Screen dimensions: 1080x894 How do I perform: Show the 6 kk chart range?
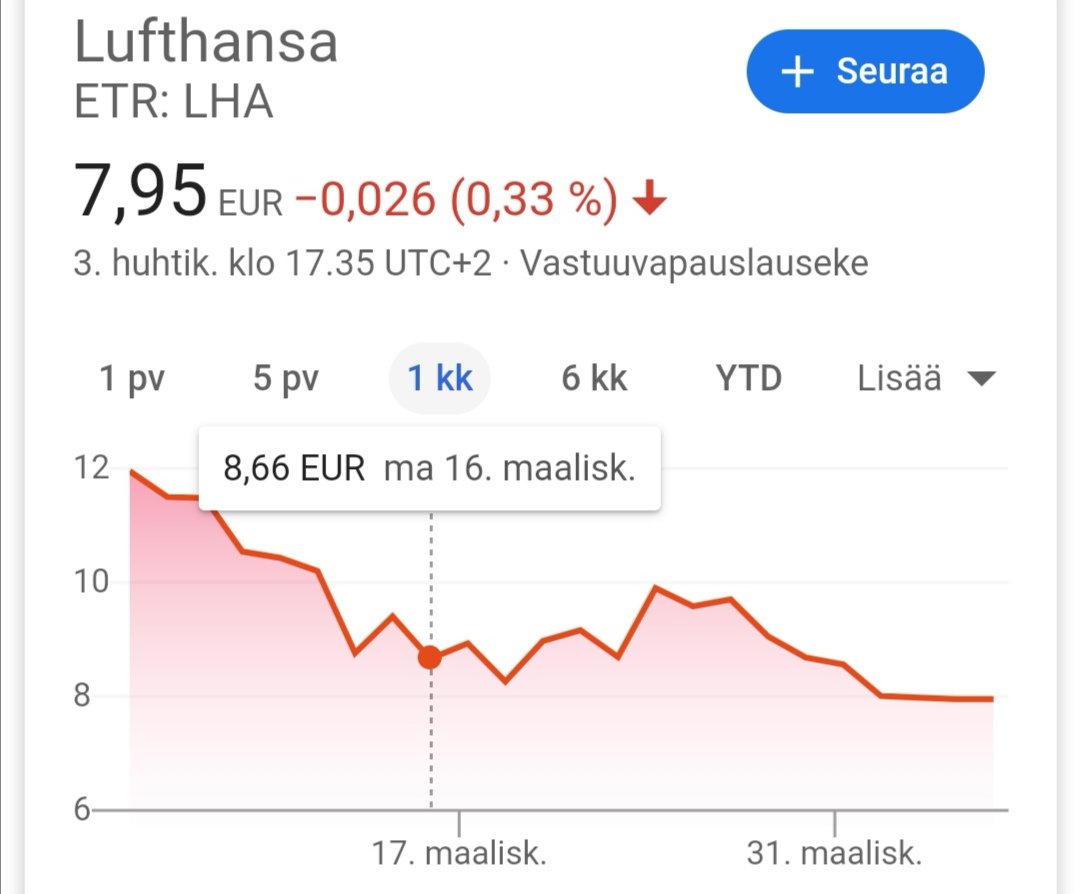(x=595, y=379)
